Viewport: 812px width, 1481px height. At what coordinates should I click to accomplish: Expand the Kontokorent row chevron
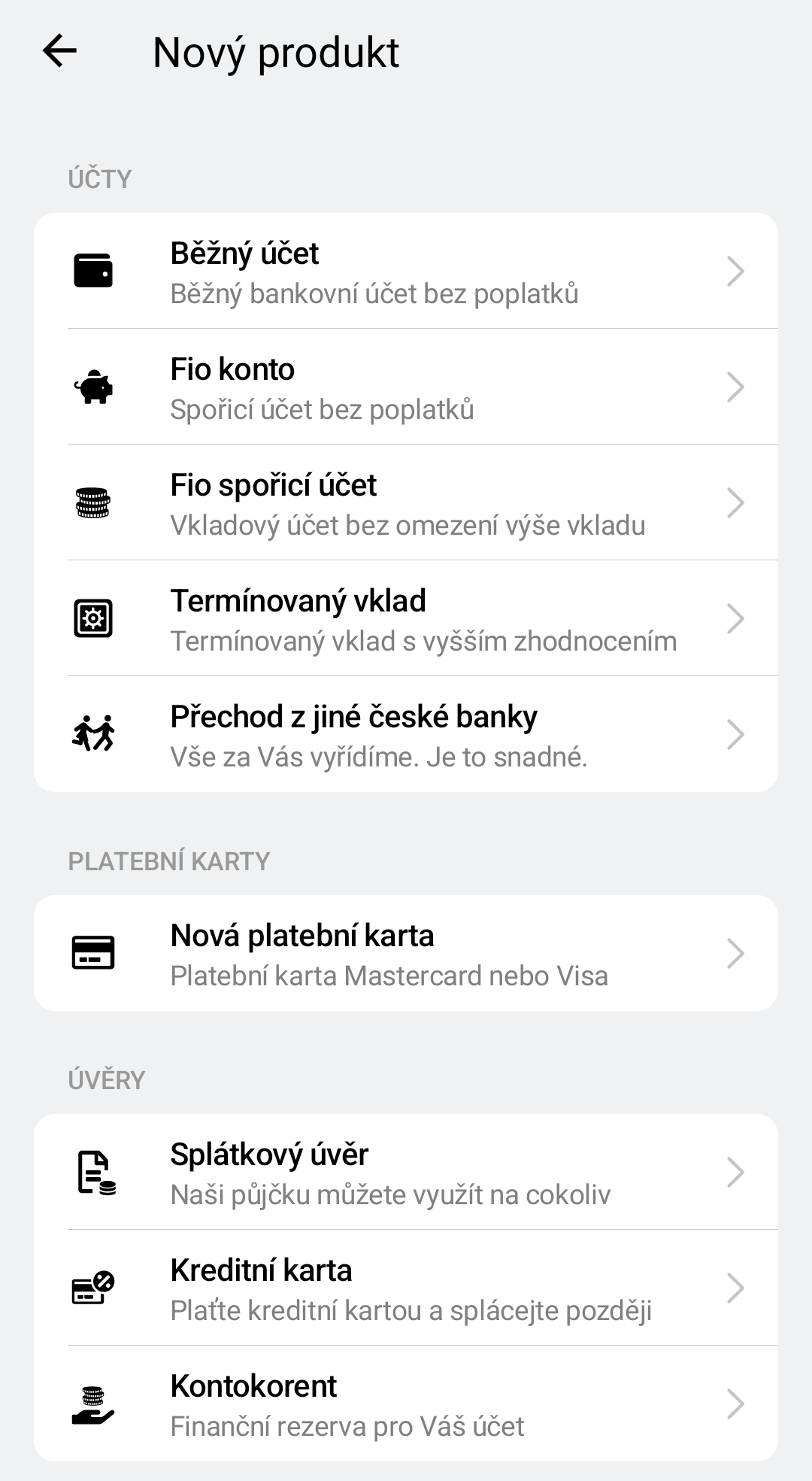coord(735,1404)
